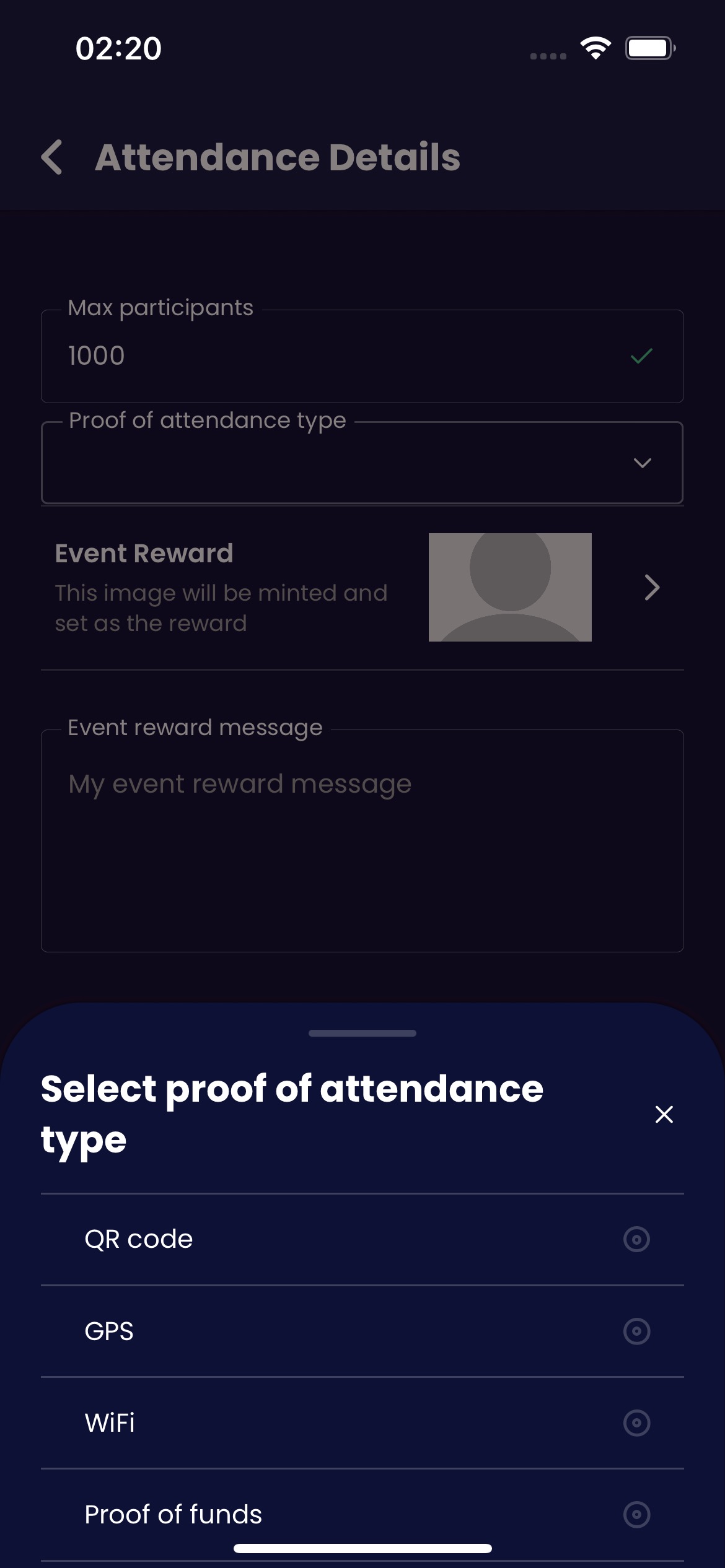Pick WiFi as proof type
This screenshot has height=1568, width=725.
coord(362,1422)
